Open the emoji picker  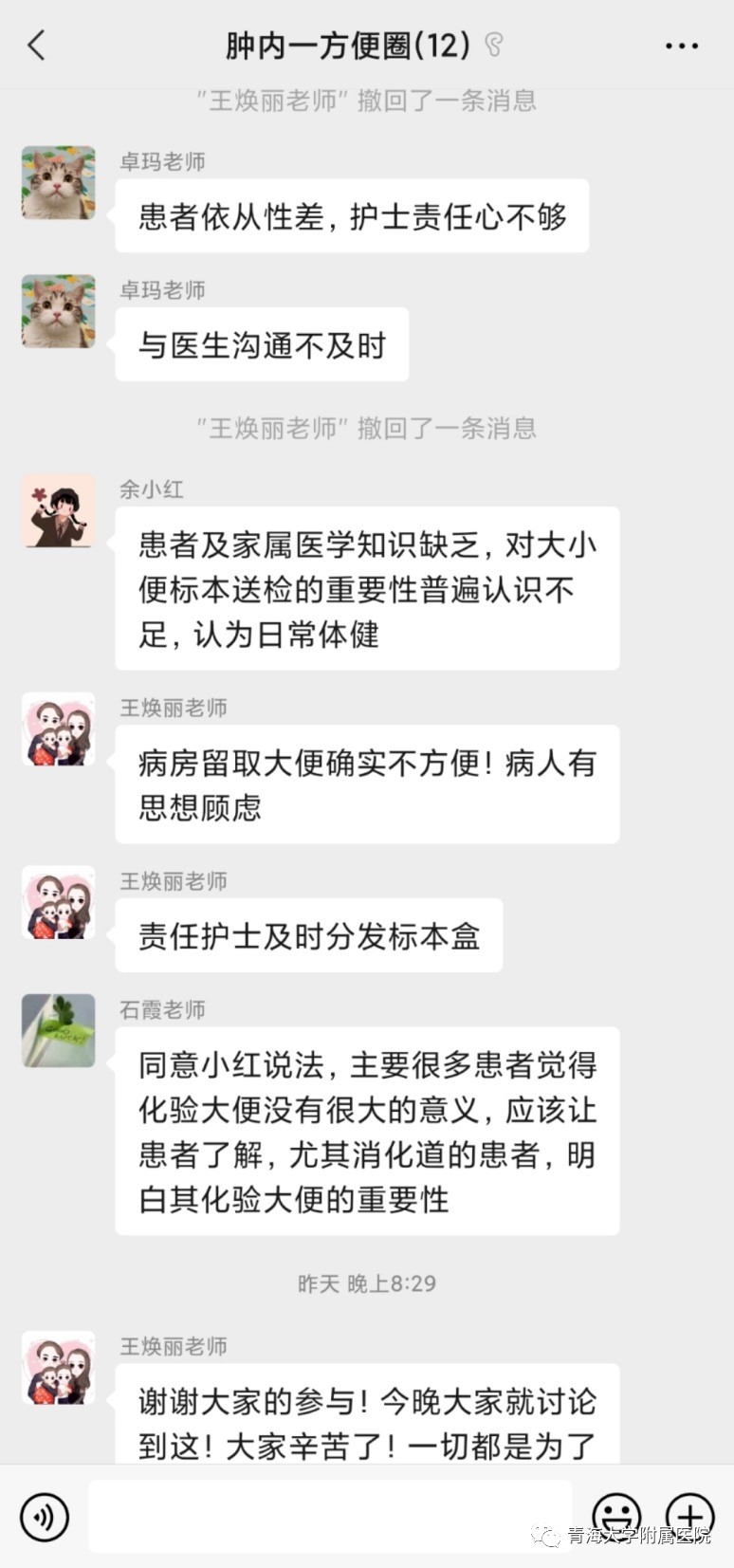point(616,1514)
